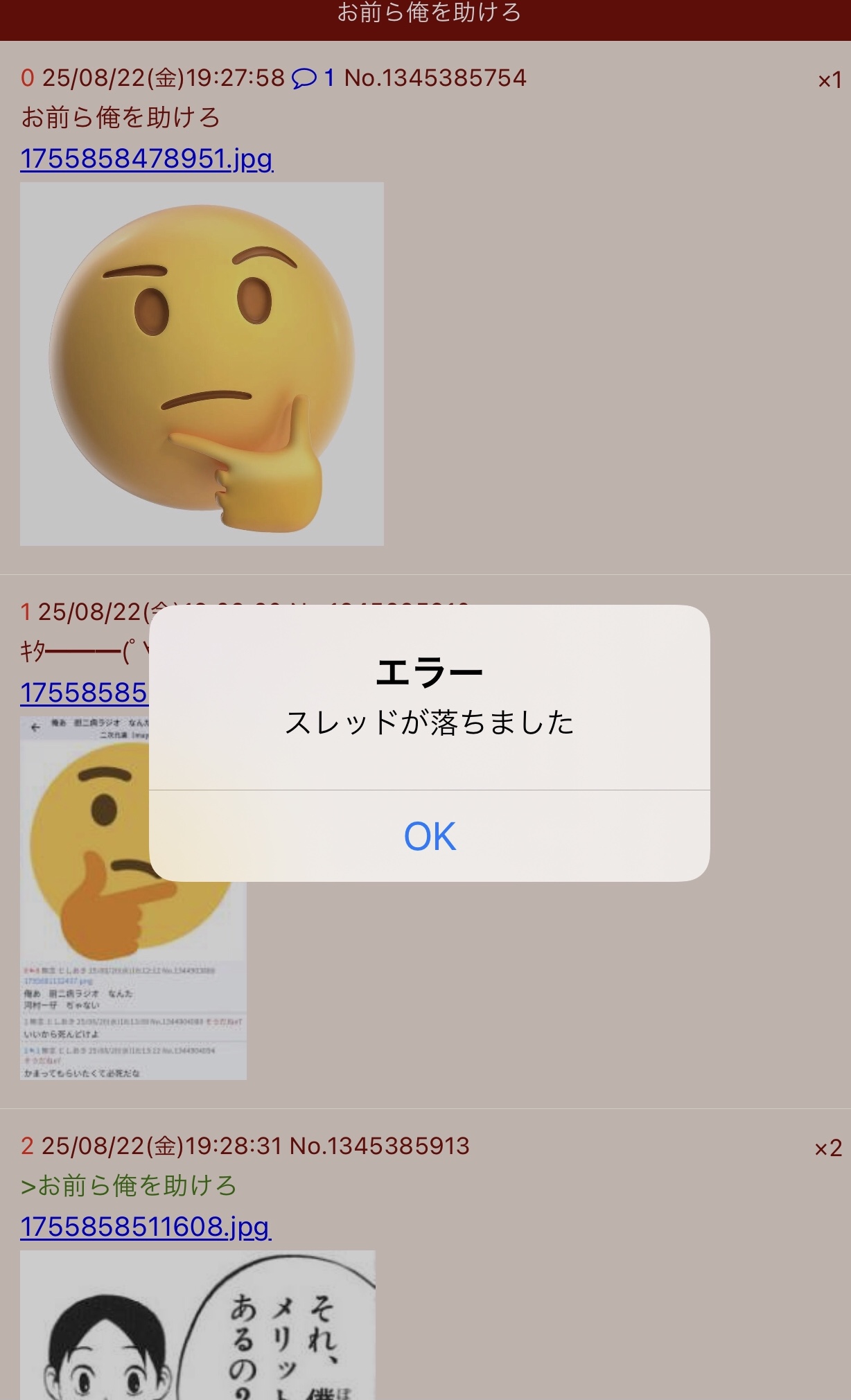This screenshot has width=851, height=1400.
Task: Open the 1755858478951.jpg file link
Action: pos(146,159)
